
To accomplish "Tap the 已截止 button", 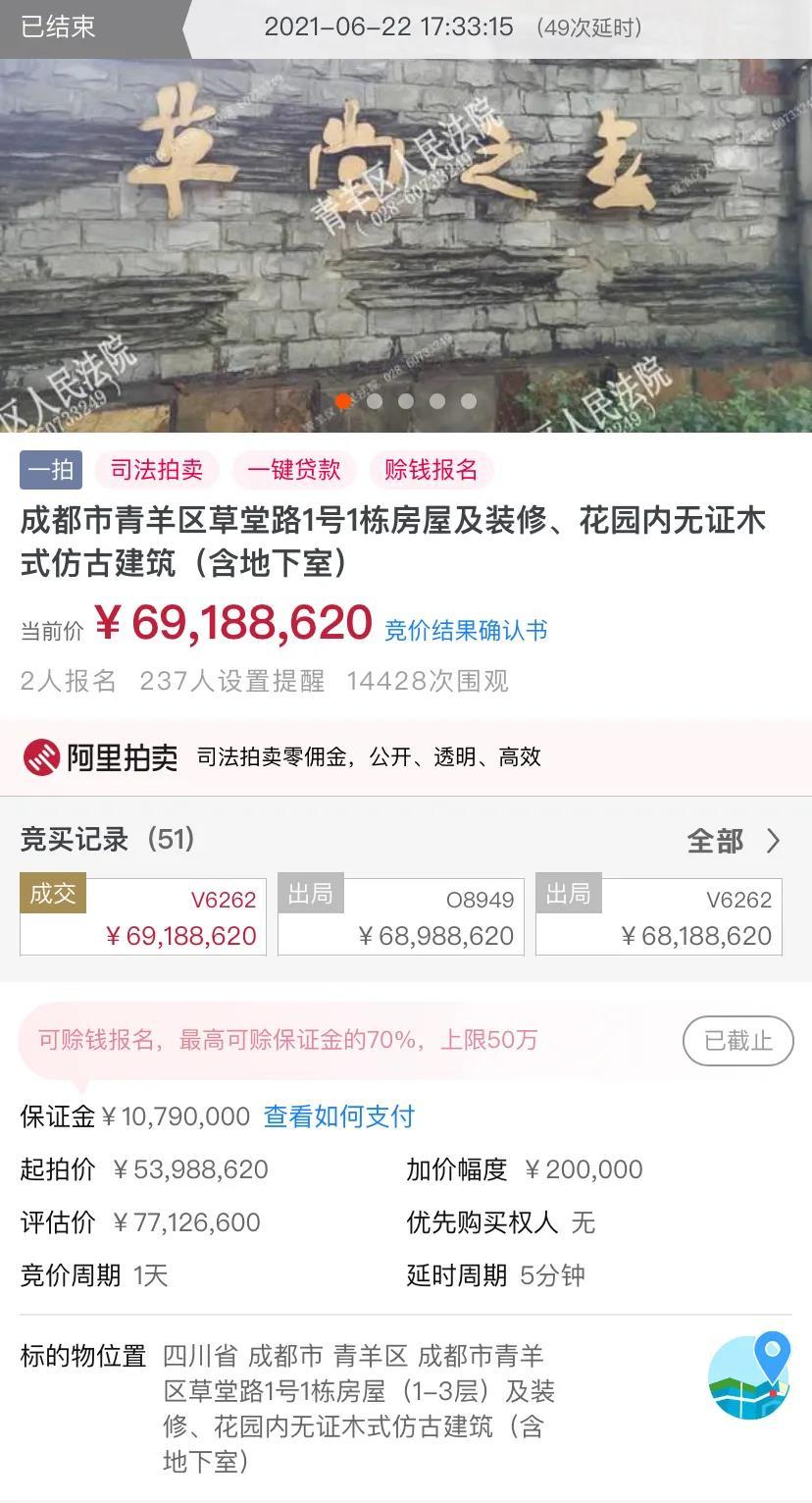I will click(x=737, y=1040).
